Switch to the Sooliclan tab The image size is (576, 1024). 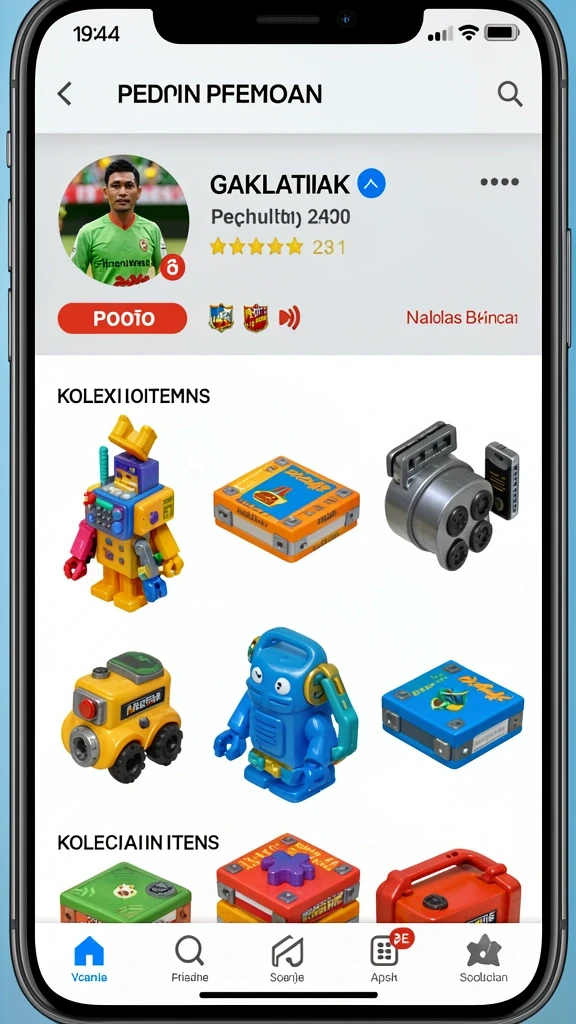tap(483, 959)
